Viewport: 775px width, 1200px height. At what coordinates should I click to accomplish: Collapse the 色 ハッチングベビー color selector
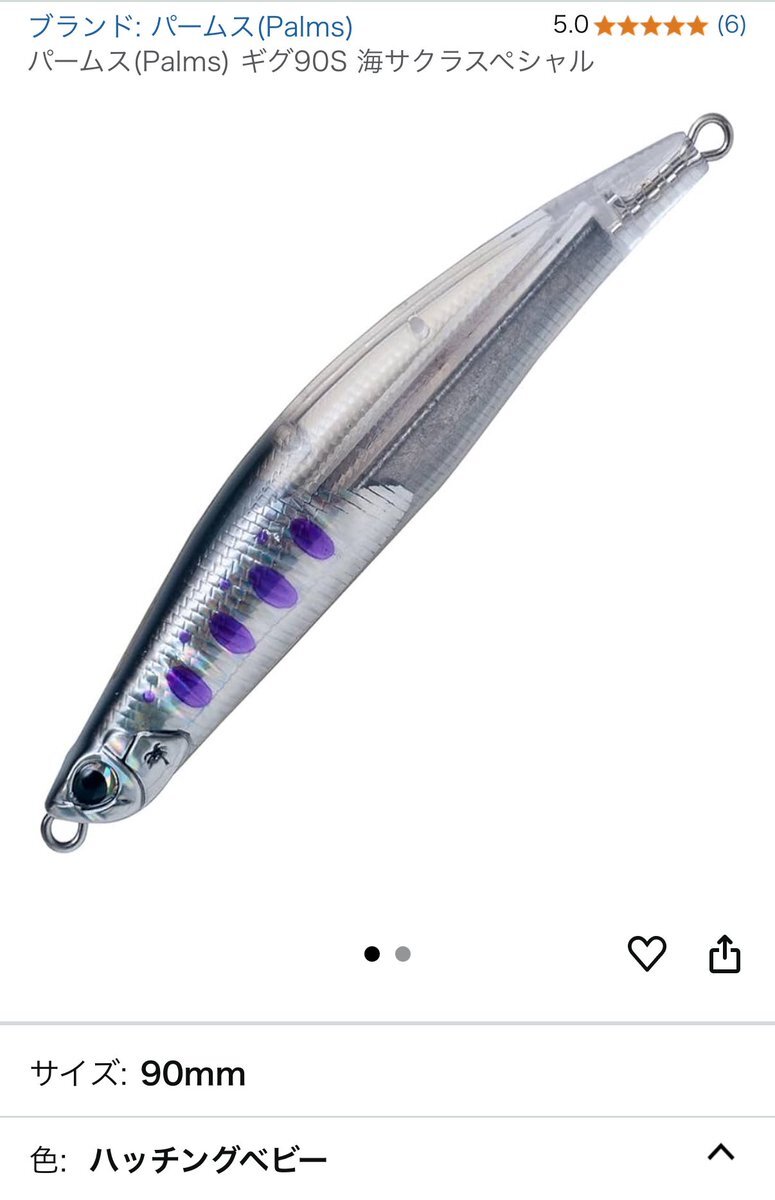click(x=721, y=1154)
